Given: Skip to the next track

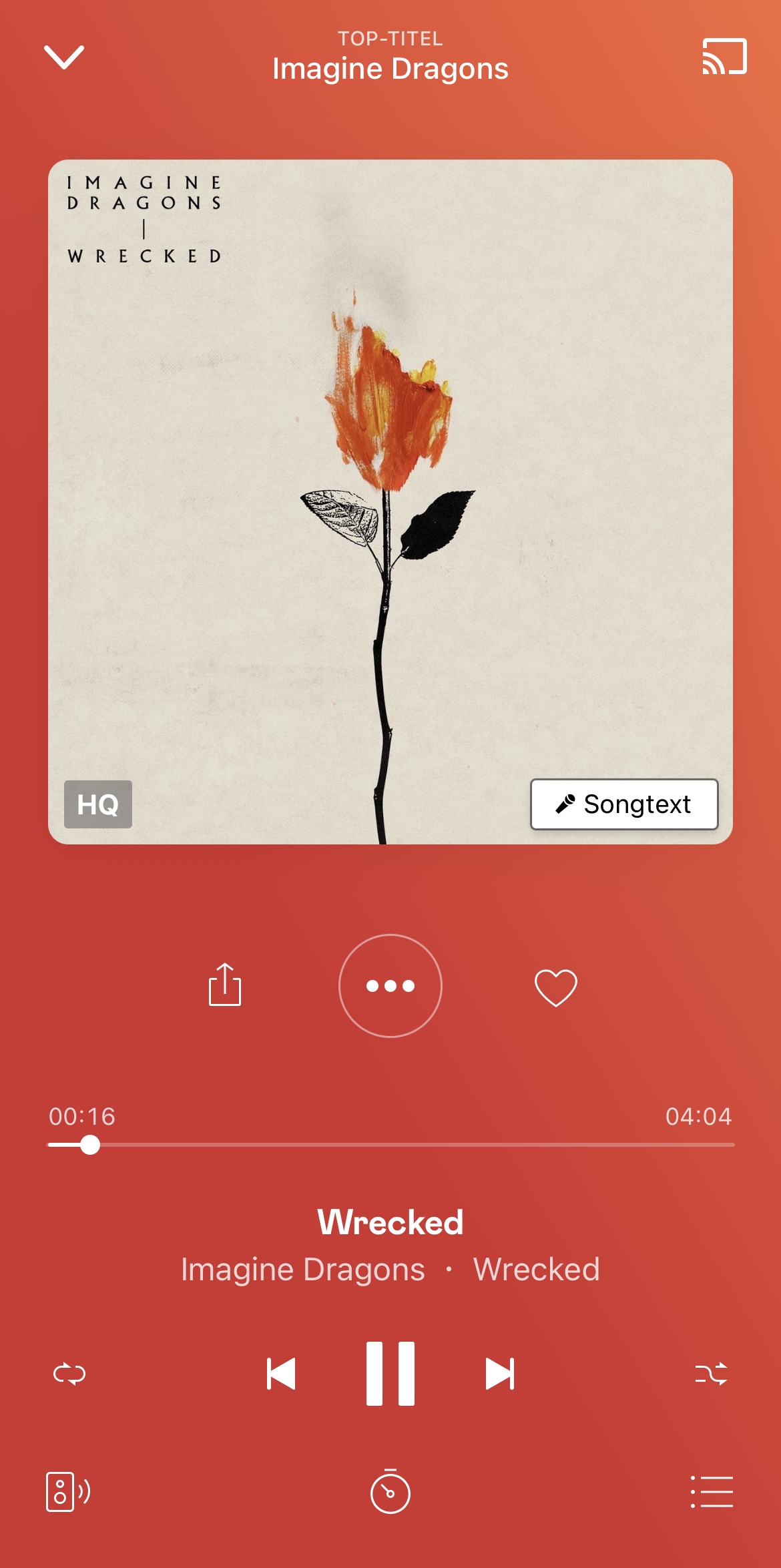Looking at the screenshot, I should coord(499,1374).
